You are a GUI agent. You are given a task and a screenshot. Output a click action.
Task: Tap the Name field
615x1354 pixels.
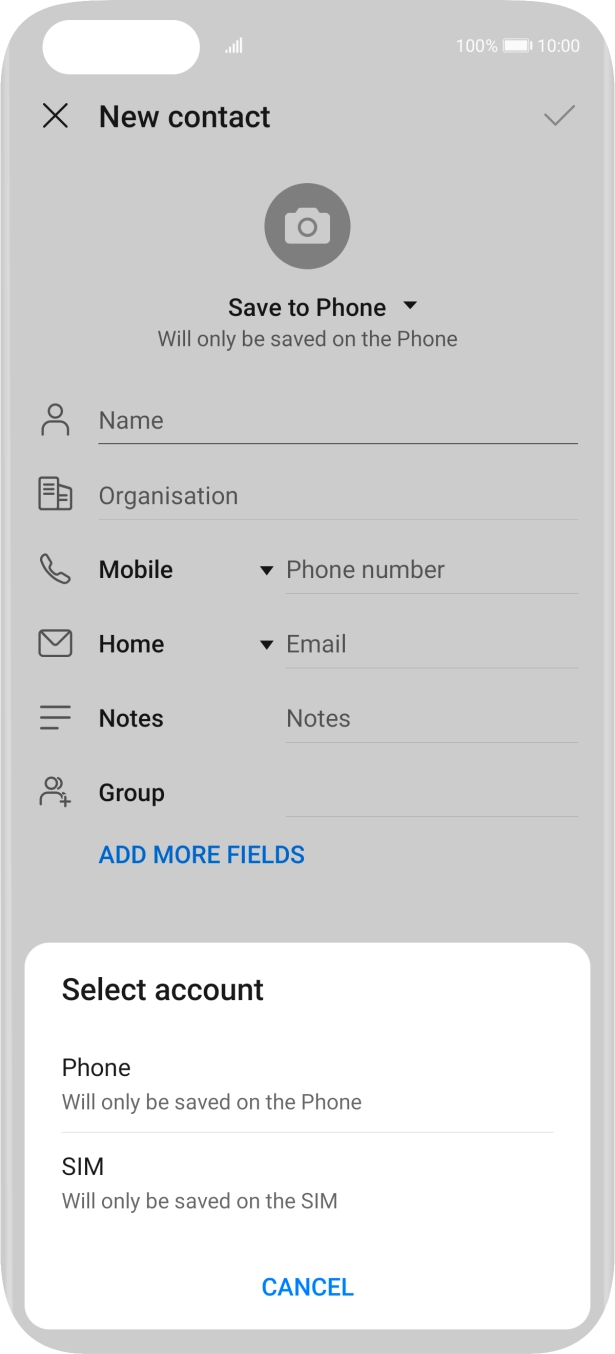pyautogui.click(x=337, y=421)
